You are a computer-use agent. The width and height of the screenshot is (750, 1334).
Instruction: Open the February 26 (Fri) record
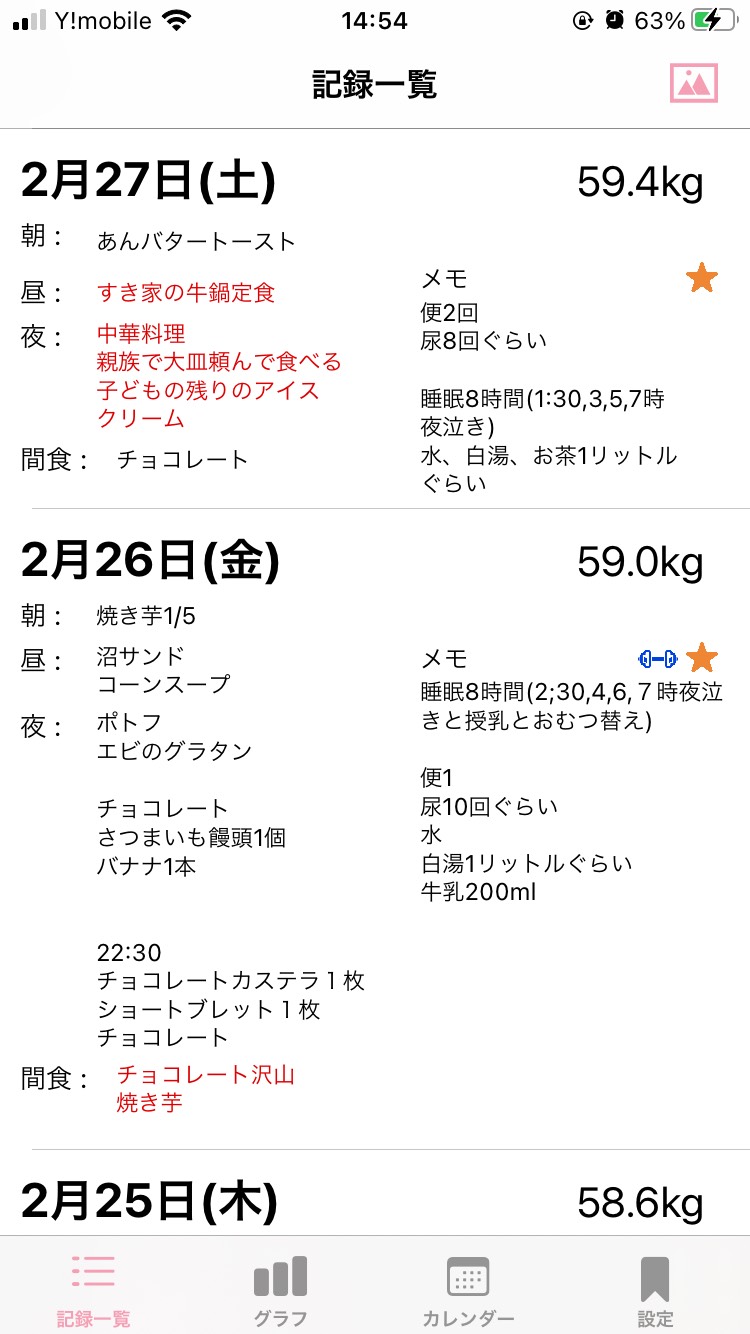[x=375, y=829]
